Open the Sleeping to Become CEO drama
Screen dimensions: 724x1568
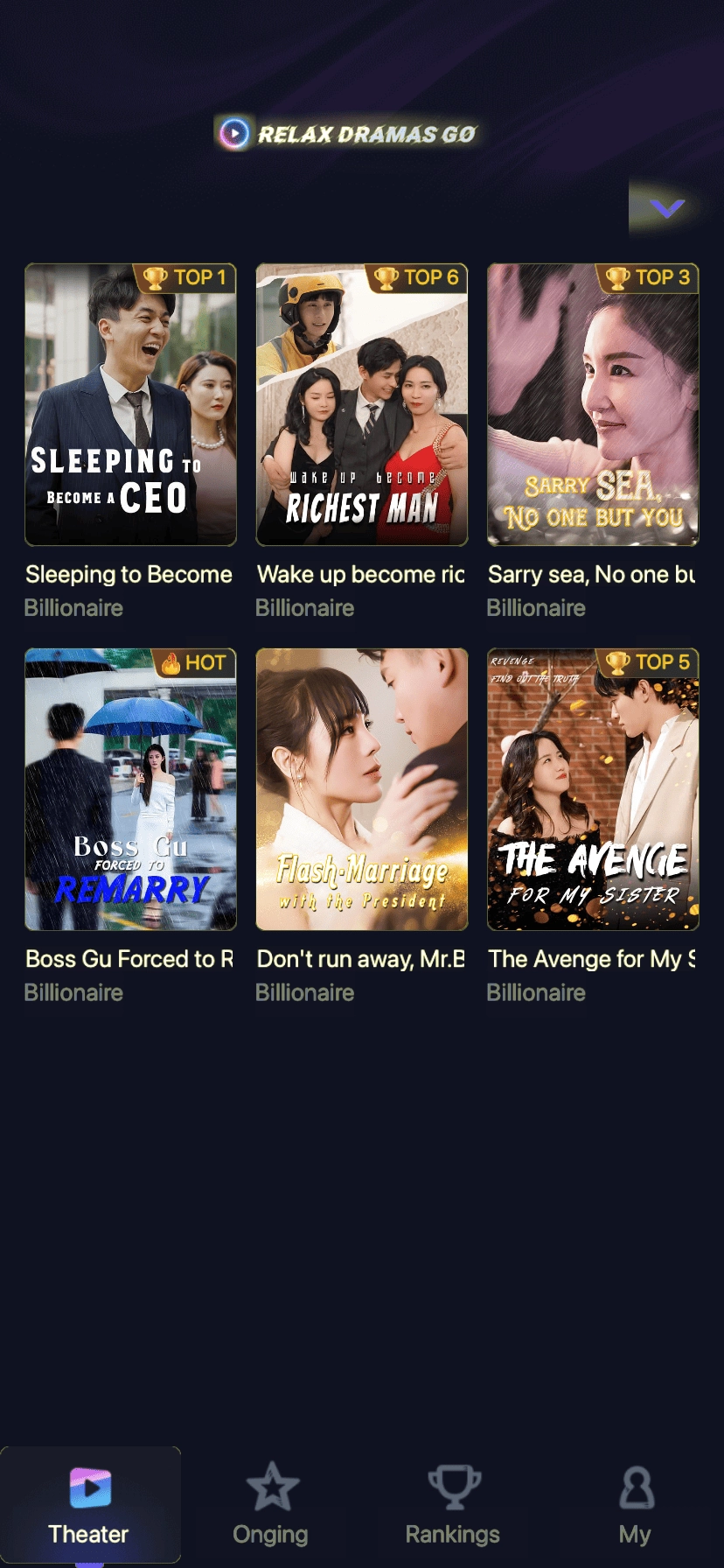coord(130,404)
